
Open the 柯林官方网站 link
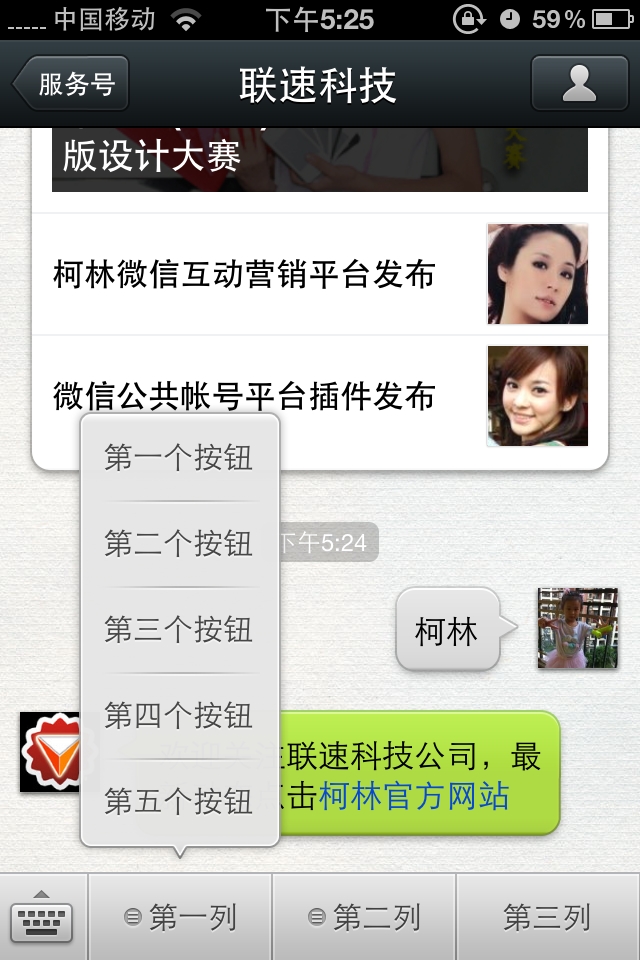pyautogui.click(x=414, y=797)
